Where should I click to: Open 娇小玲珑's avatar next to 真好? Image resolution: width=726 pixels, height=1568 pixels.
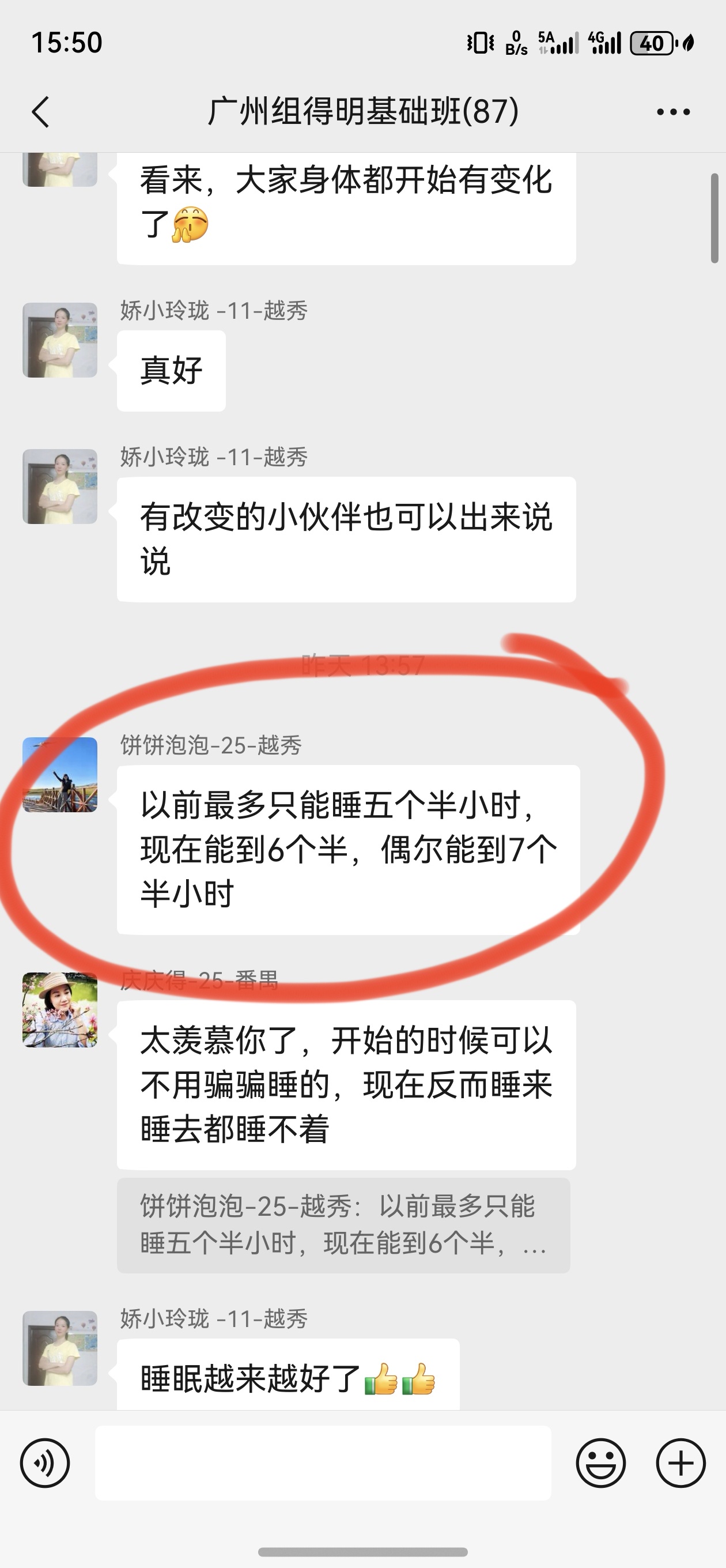click(x=60, y=340)
